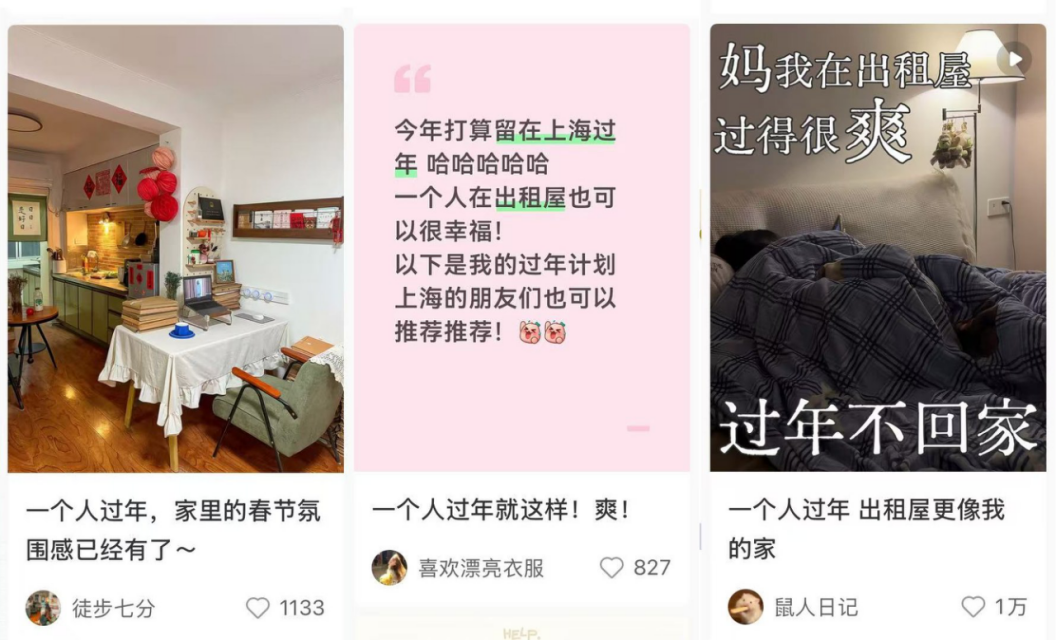Screen dimensions: 1056x640
Task: Like the post by 鼠人日记
Action: (973, 607)
